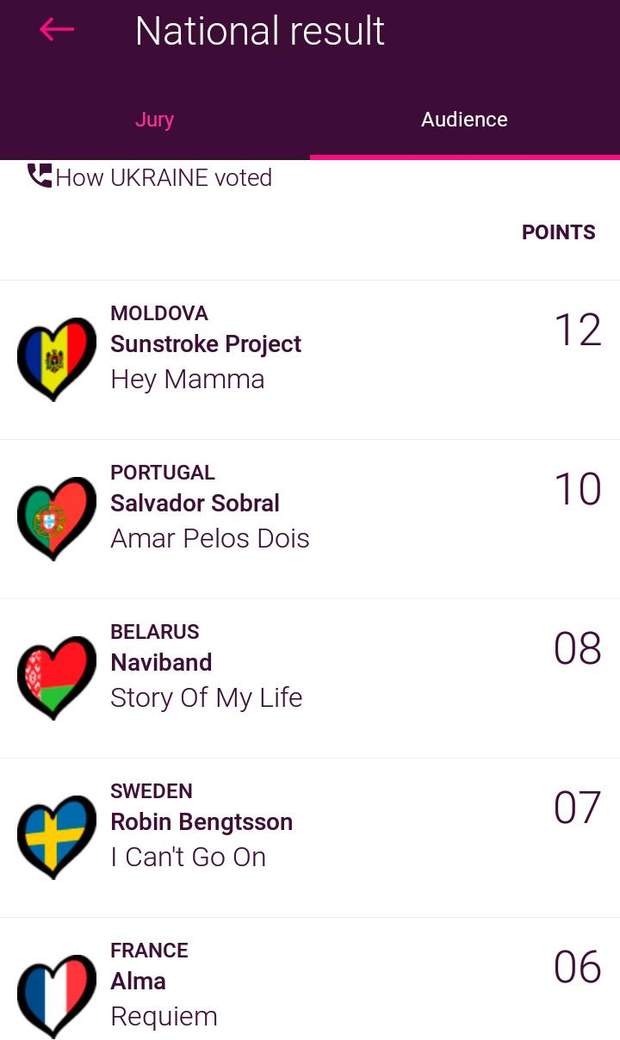Screen dimensions: 620x1040
Task: Switch to the Jury tab
Action: tap(154, 120)
